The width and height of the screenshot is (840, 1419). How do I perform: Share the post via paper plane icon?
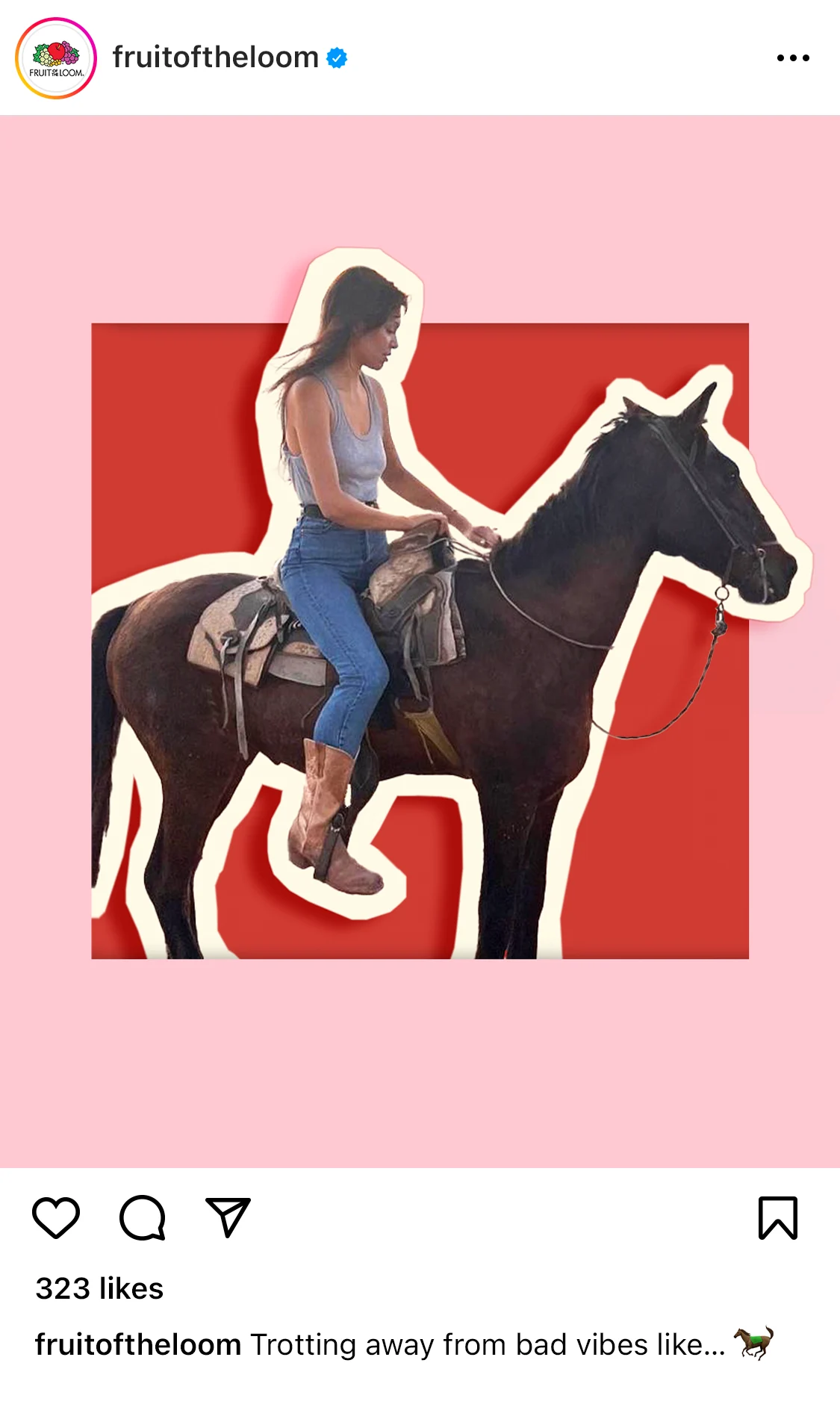click(228, 1218)
